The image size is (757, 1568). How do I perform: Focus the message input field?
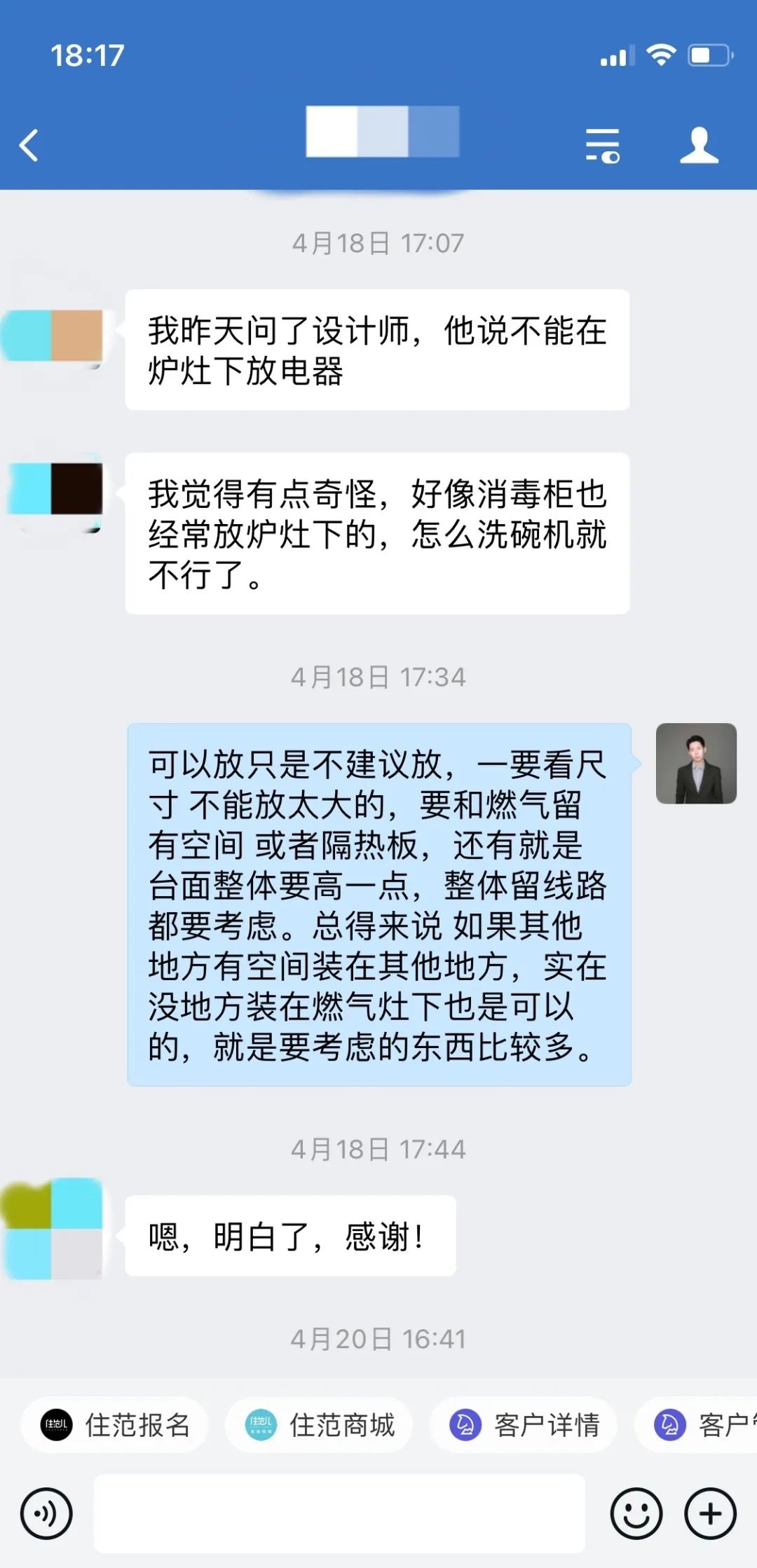tap(339, 1513)
